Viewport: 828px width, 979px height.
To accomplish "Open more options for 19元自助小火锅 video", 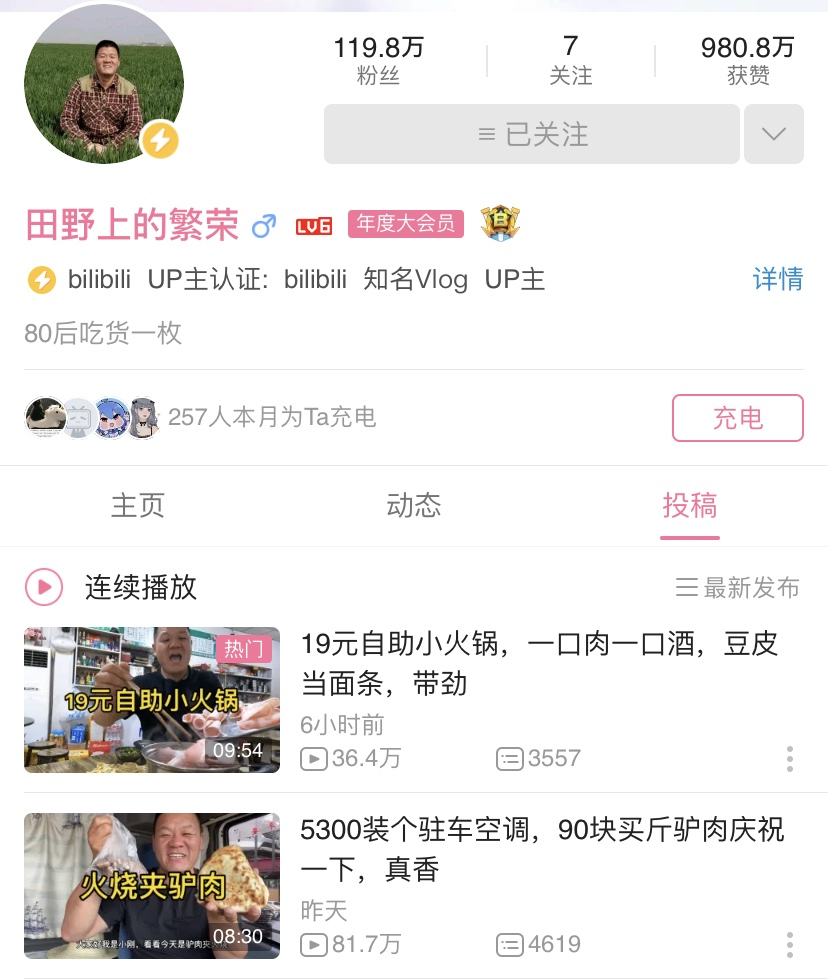I will pos(789,759).
